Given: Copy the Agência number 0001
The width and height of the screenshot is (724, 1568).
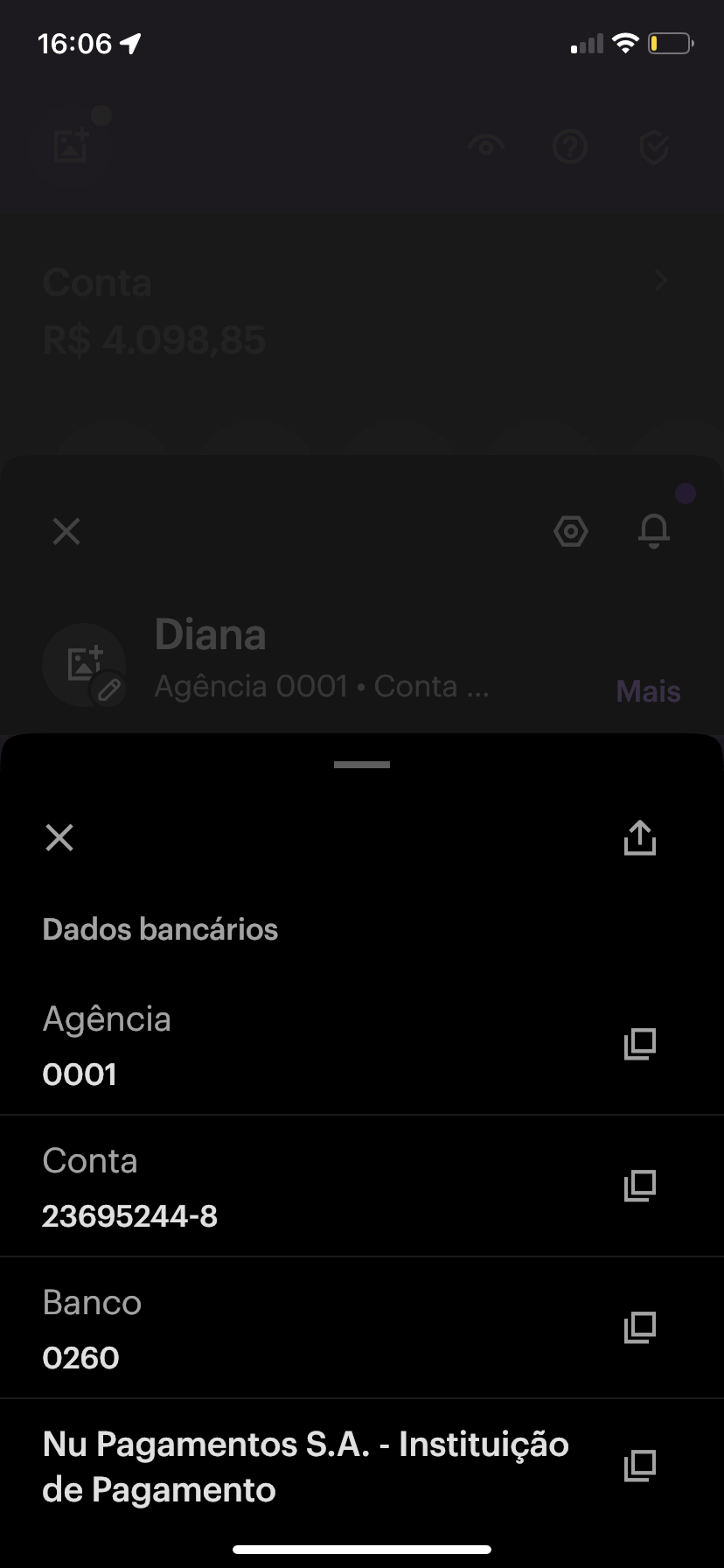Looking at the screenshot, I should point(639,1044).
